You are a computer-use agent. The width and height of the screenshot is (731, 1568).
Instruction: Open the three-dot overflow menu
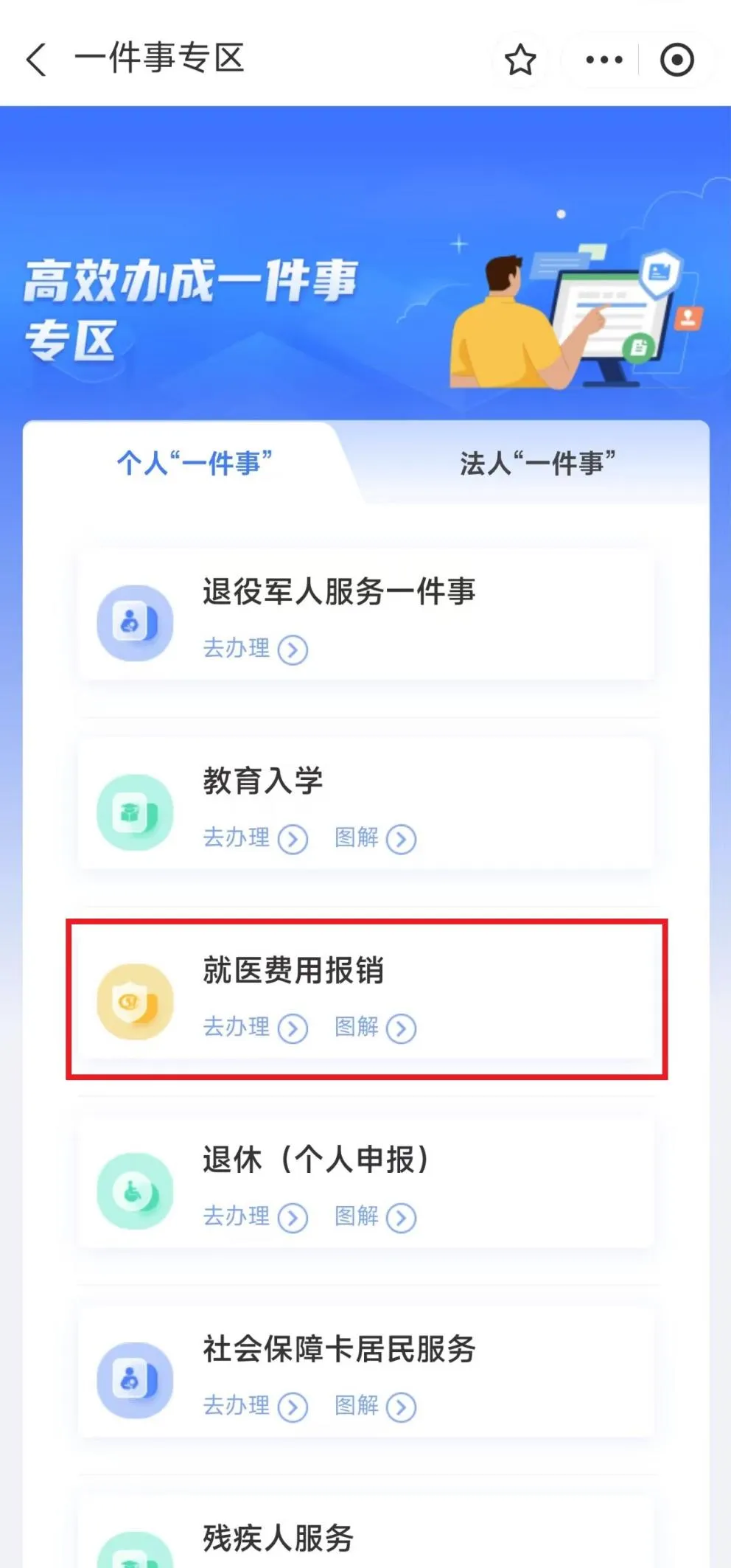604,60
